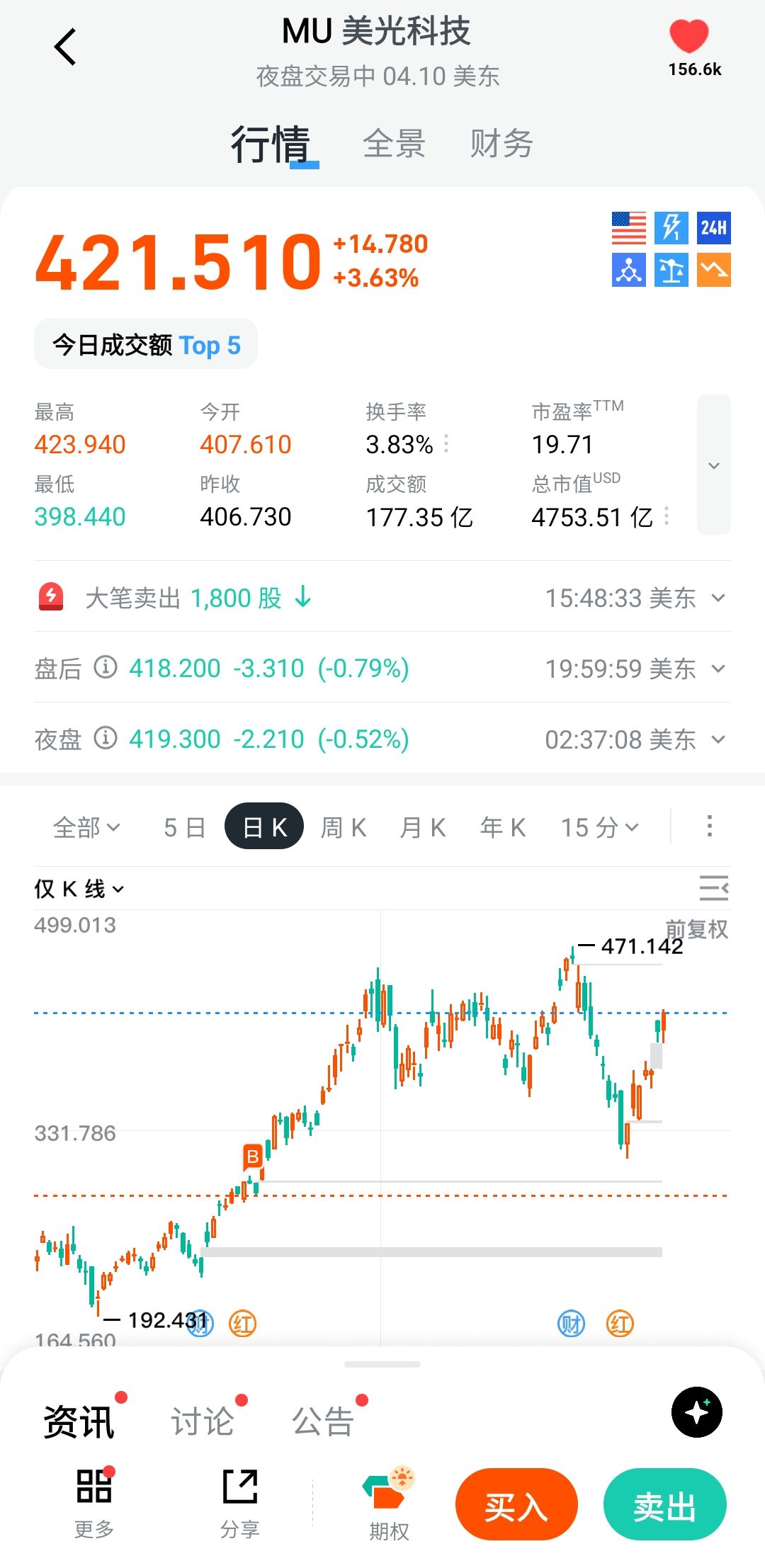Switch to the 全景 tab

[394, 144]
